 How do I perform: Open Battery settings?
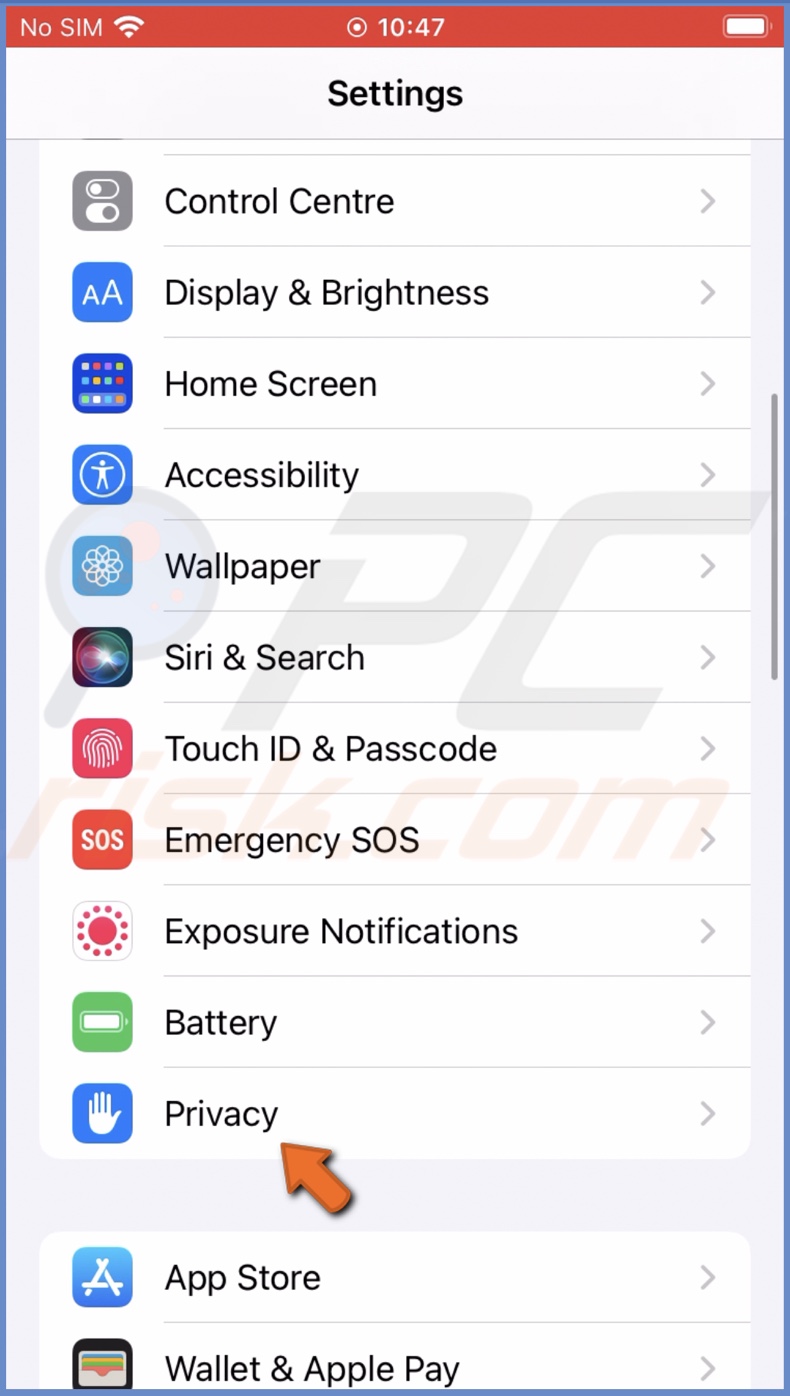[x=395, y=1022]
